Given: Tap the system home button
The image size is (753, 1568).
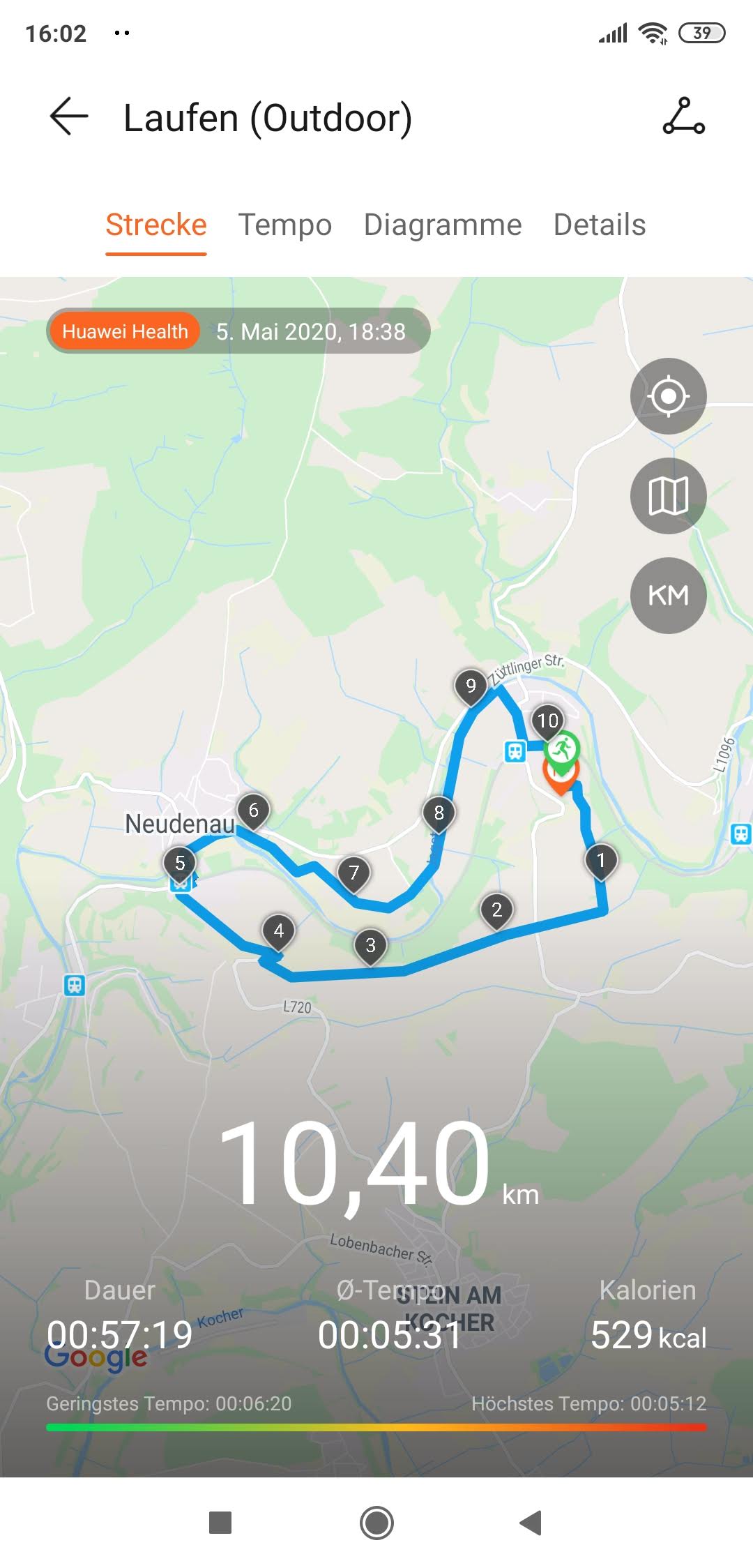Looking at the screenshot, I should 376,1523.
